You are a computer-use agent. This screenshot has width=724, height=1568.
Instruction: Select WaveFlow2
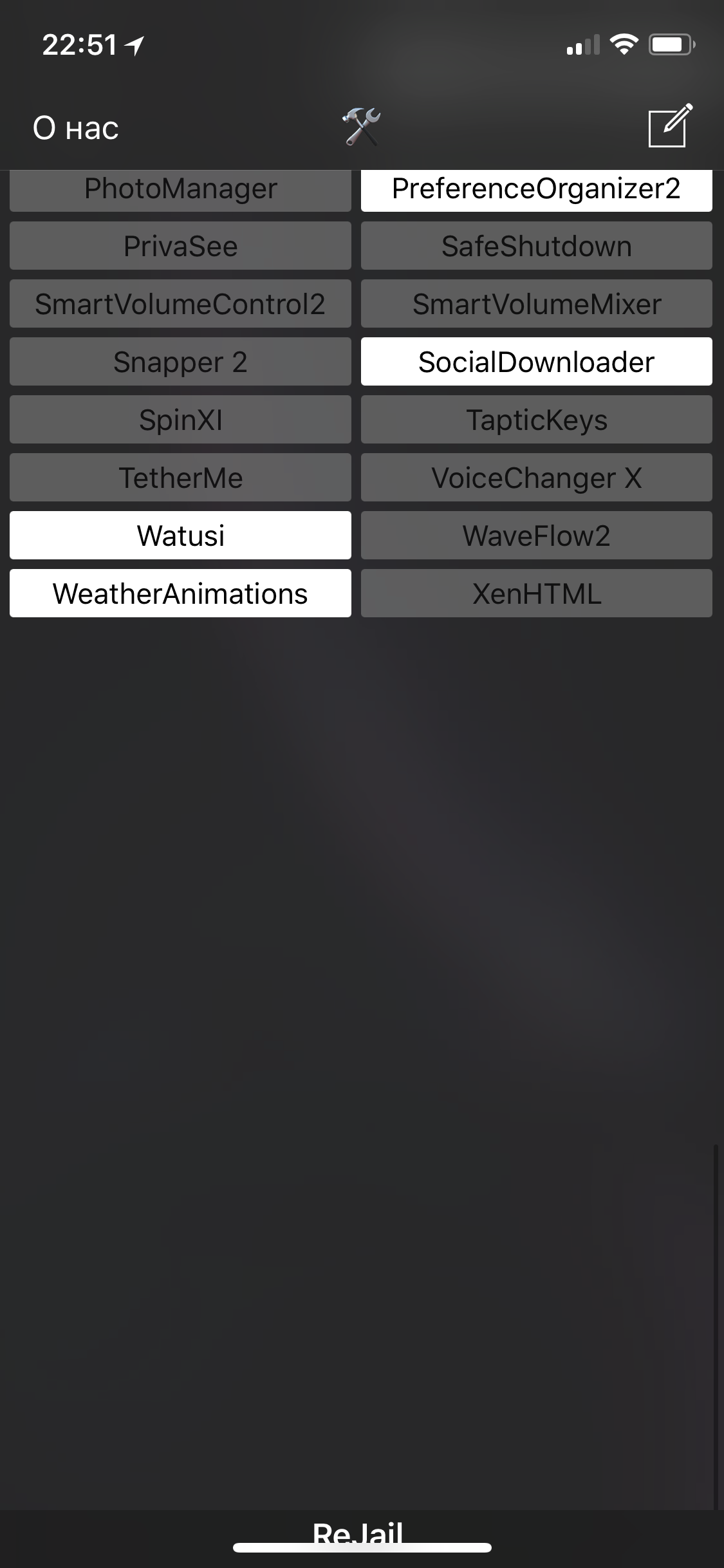(536, 536)
